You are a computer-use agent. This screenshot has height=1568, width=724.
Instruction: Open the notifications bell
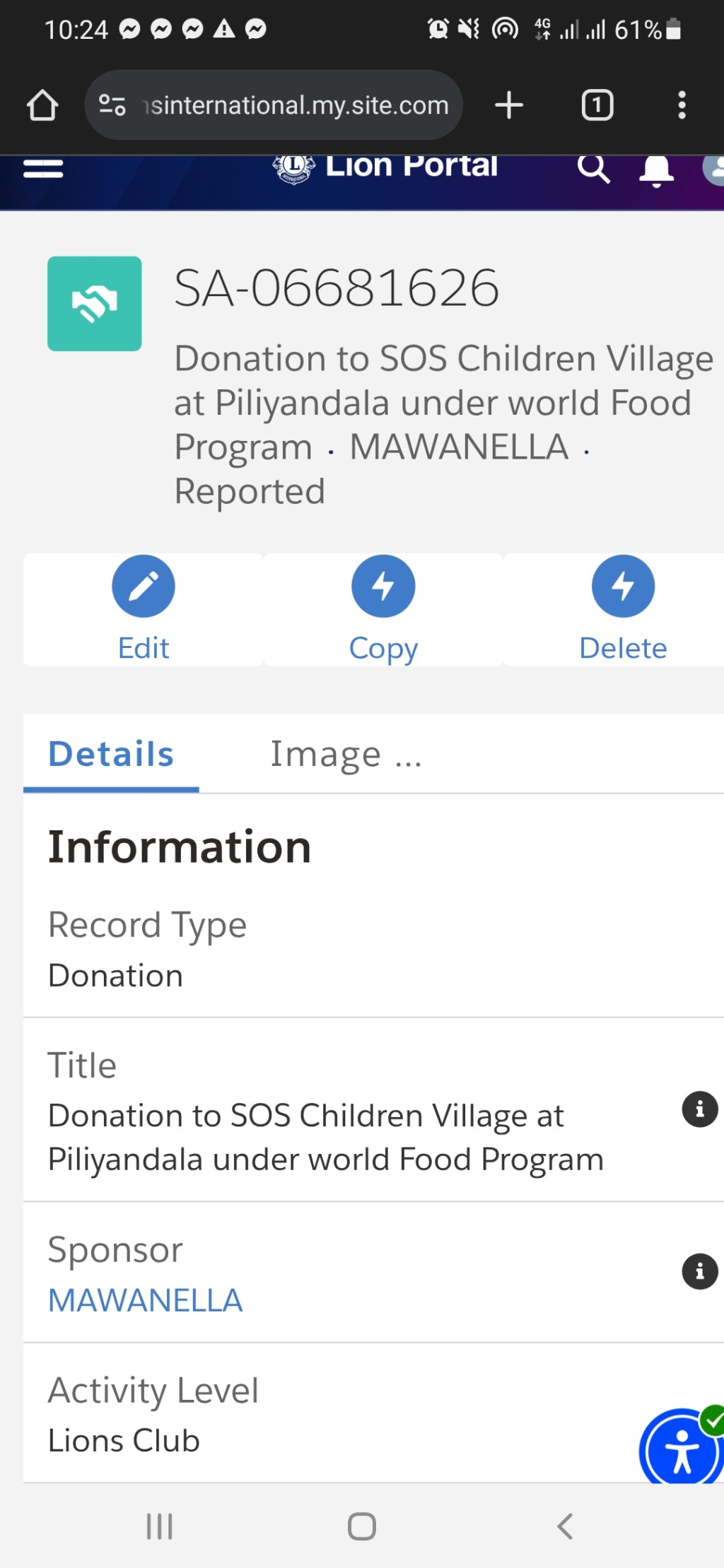point(656,170)
